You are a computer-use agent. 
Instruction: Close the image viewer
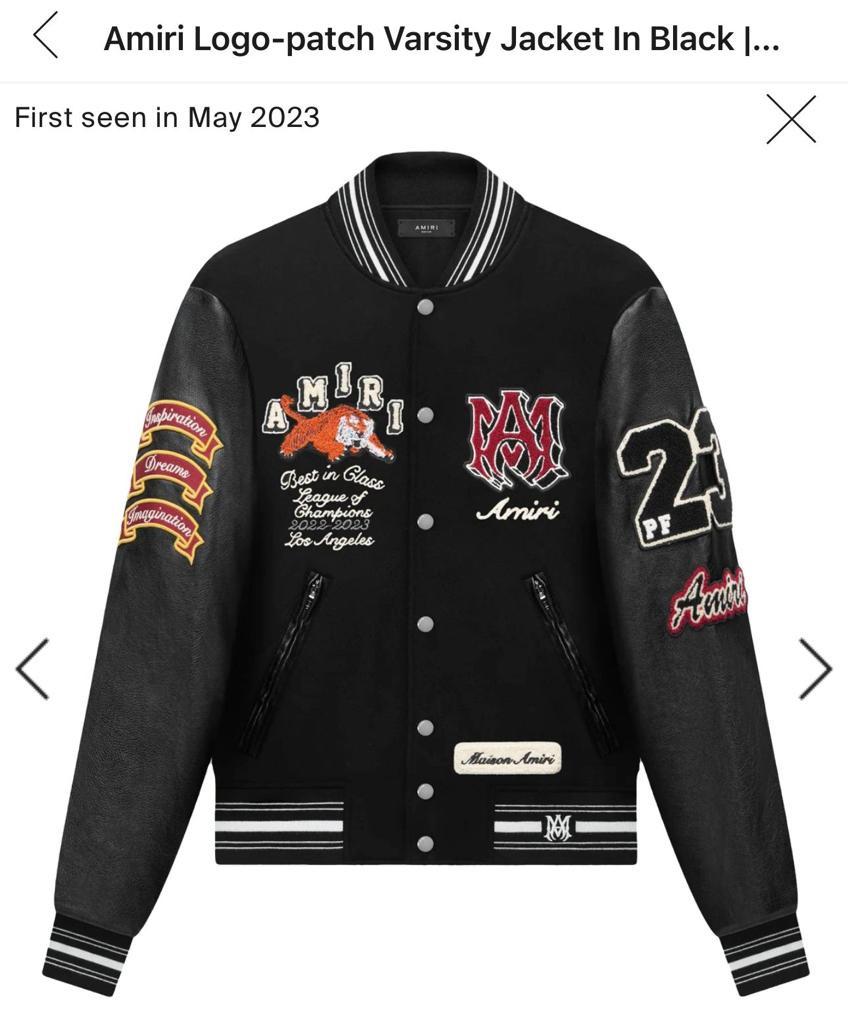pyautogui.click(x=790, y=120)
